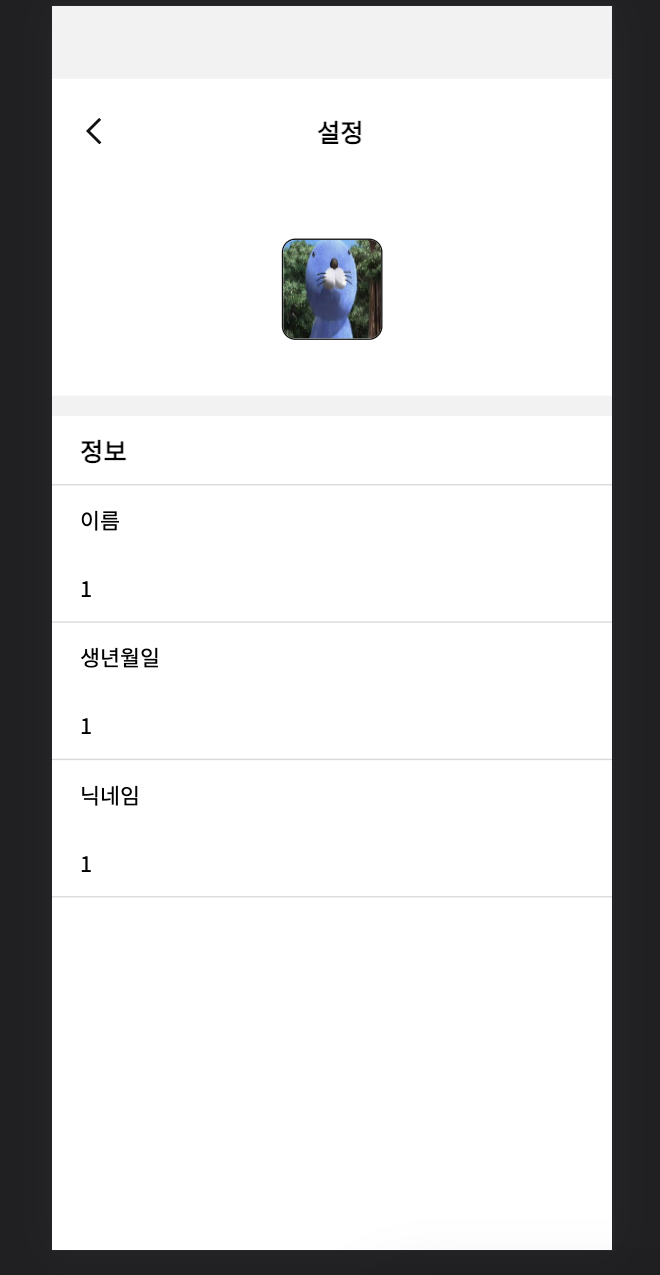Open the 이름 row
The height and width of the screenshot is (1275, 660).
[331, 554]
